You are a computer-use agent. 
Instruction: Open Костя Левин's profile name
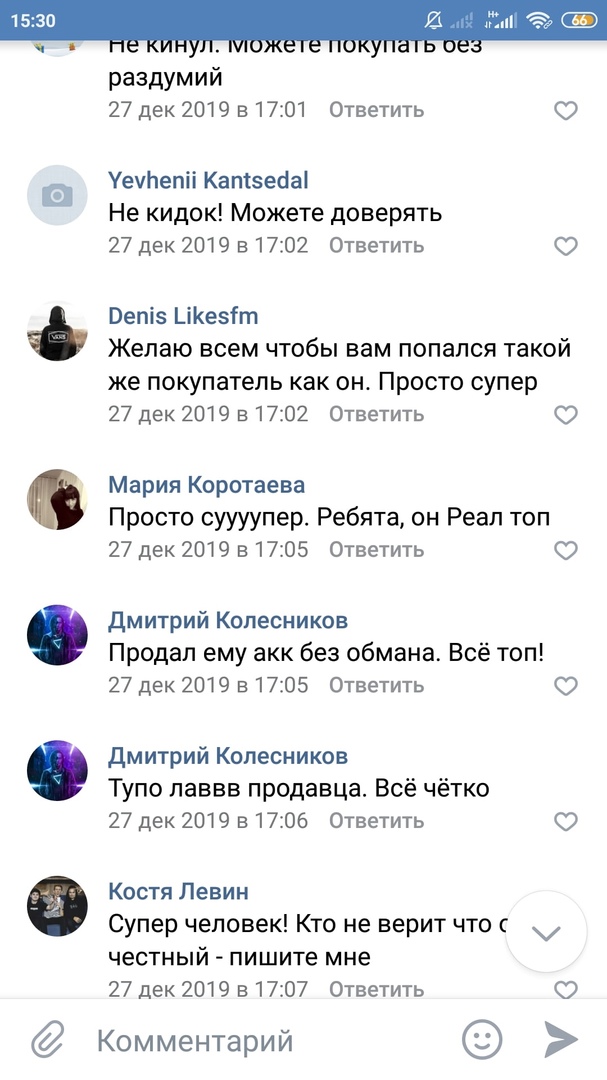(178, 891)
